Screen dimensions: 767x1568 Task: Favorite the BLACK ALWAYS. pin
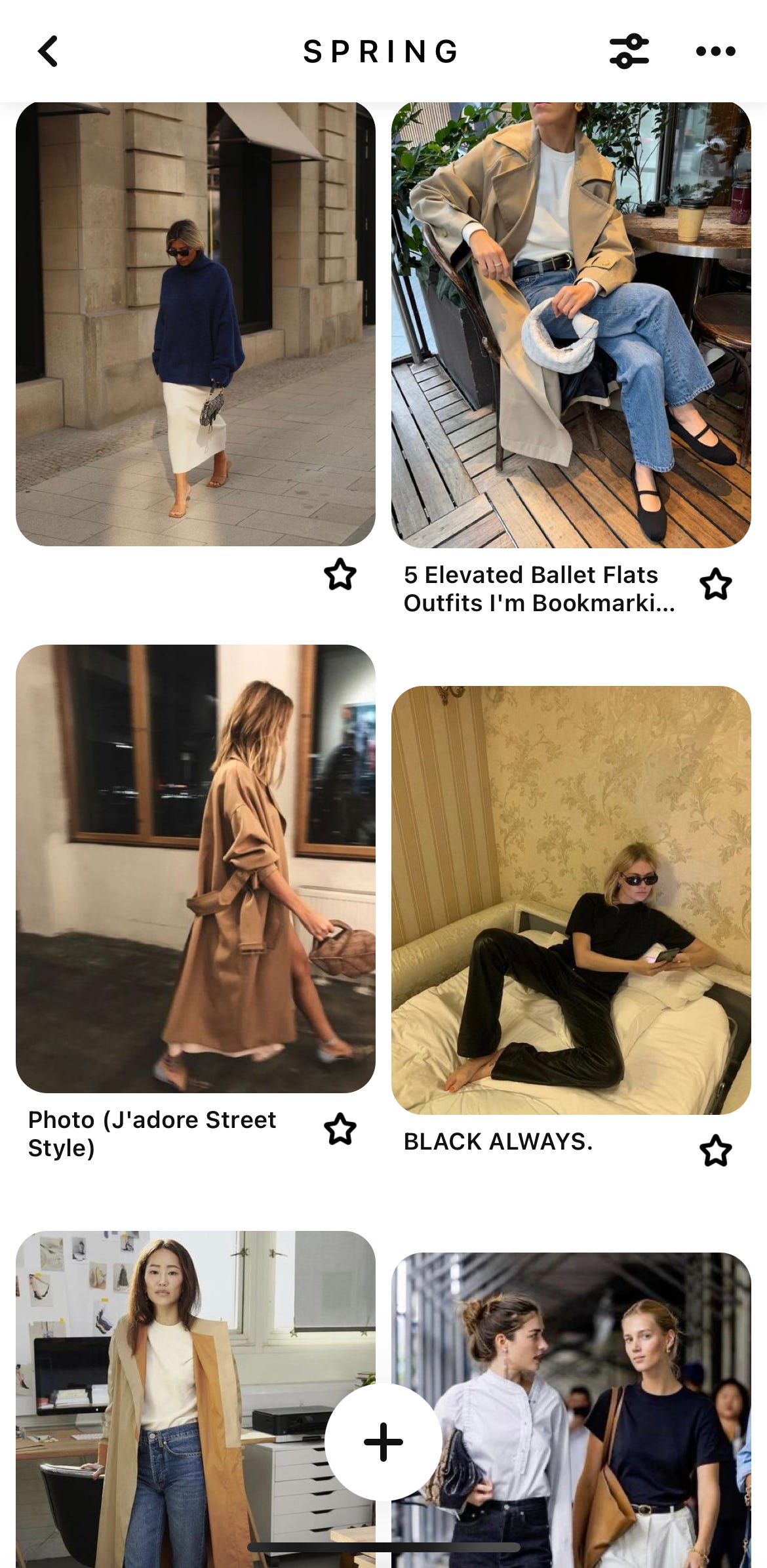point(715,1151)
